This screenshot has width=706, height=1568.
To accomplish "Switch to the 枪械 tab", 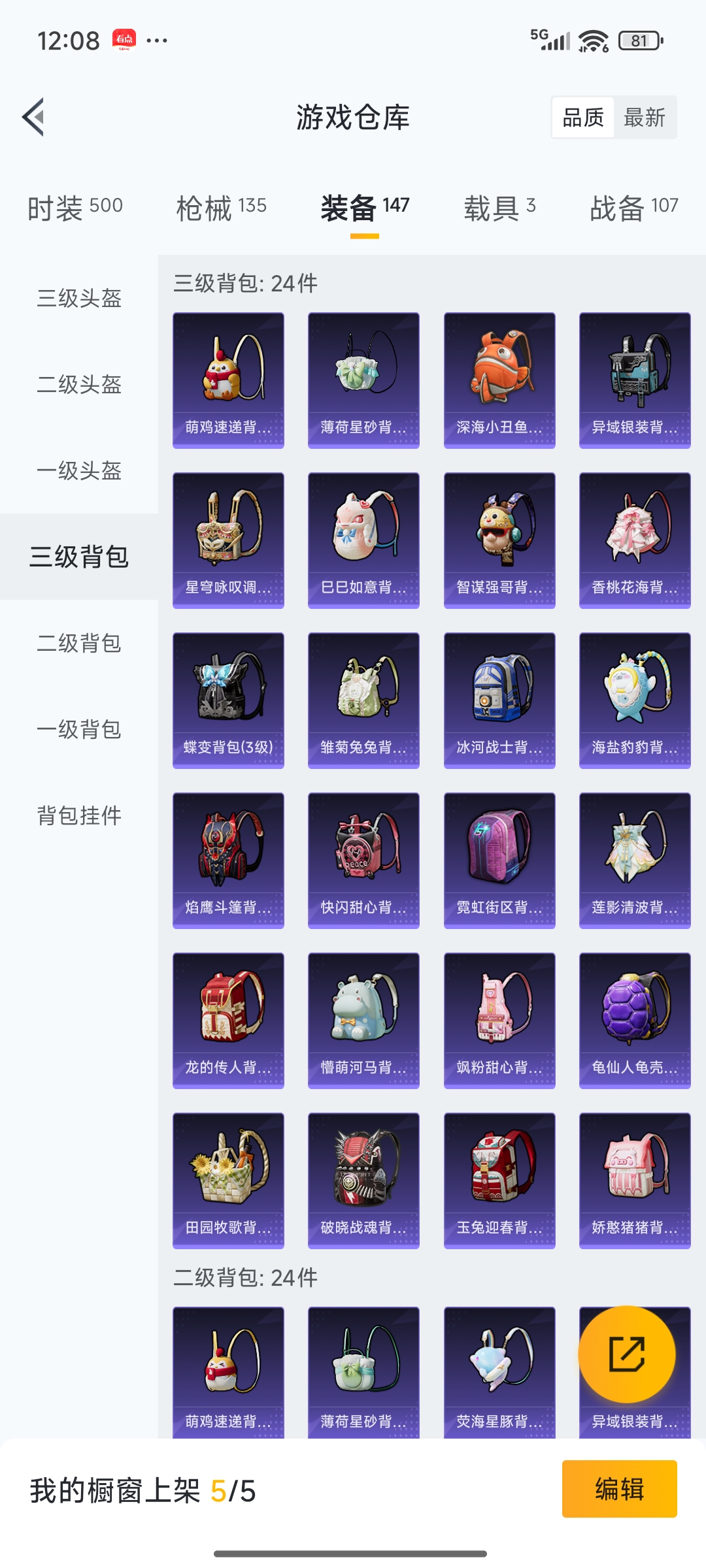I will tap(221, 207).
